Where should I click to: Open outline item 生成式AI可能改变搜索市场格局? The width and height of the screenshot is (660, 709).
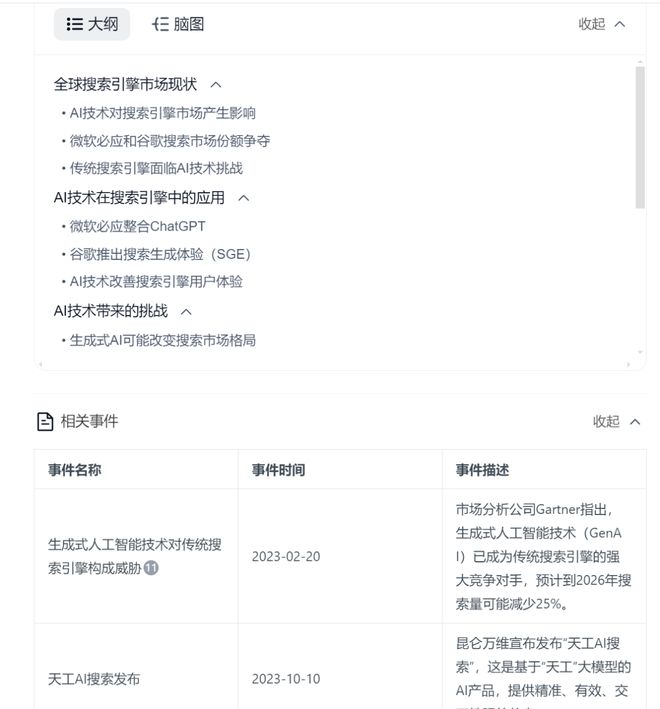[162, 340]
